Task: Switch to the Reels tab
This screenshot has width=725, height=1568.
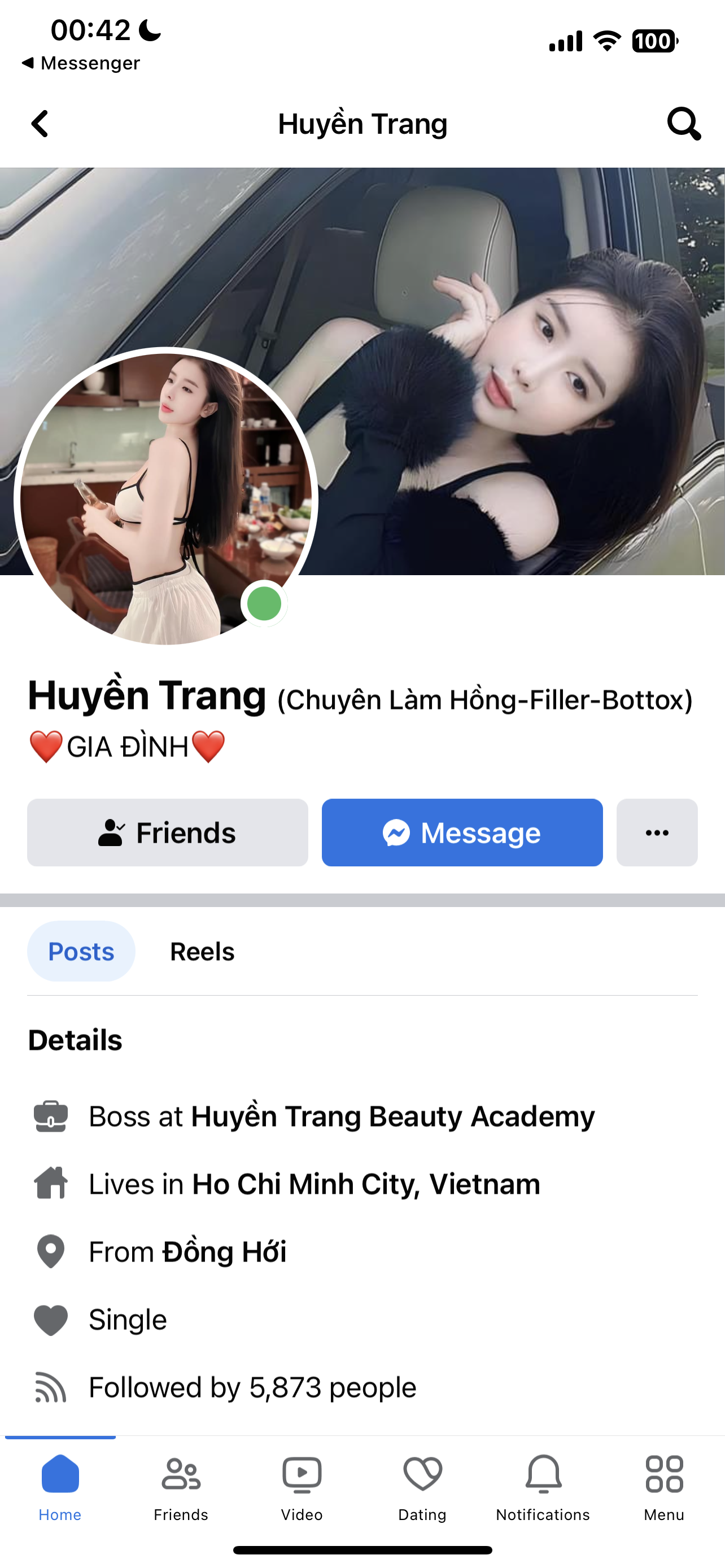Action: click(x=202, y=951)
